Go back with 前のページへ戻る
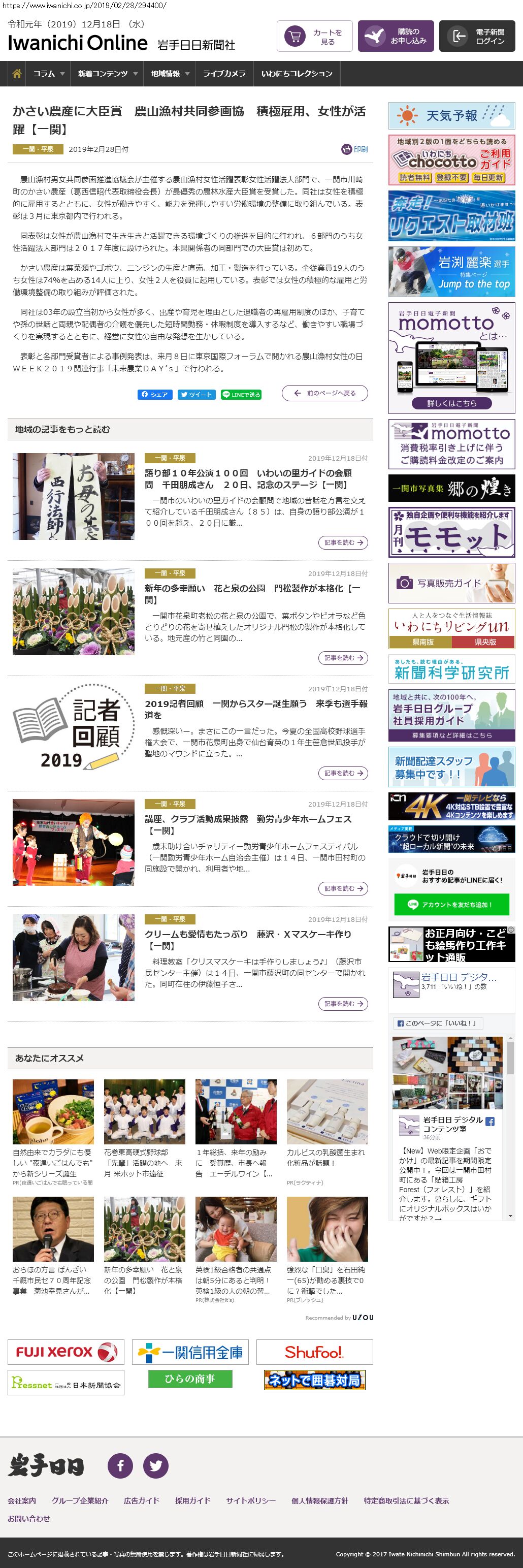The width and height of the screenshot is (523, 1568). 325,393
